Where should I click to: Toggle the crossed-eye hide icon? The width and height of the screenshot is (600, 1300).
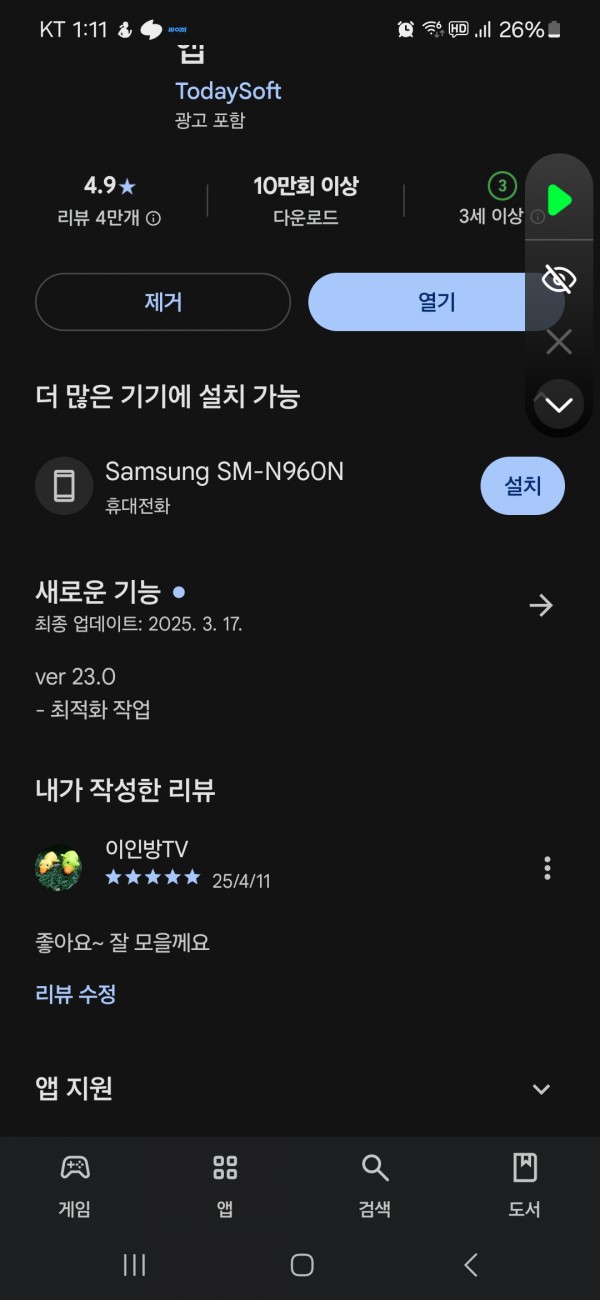coord(559,280)
